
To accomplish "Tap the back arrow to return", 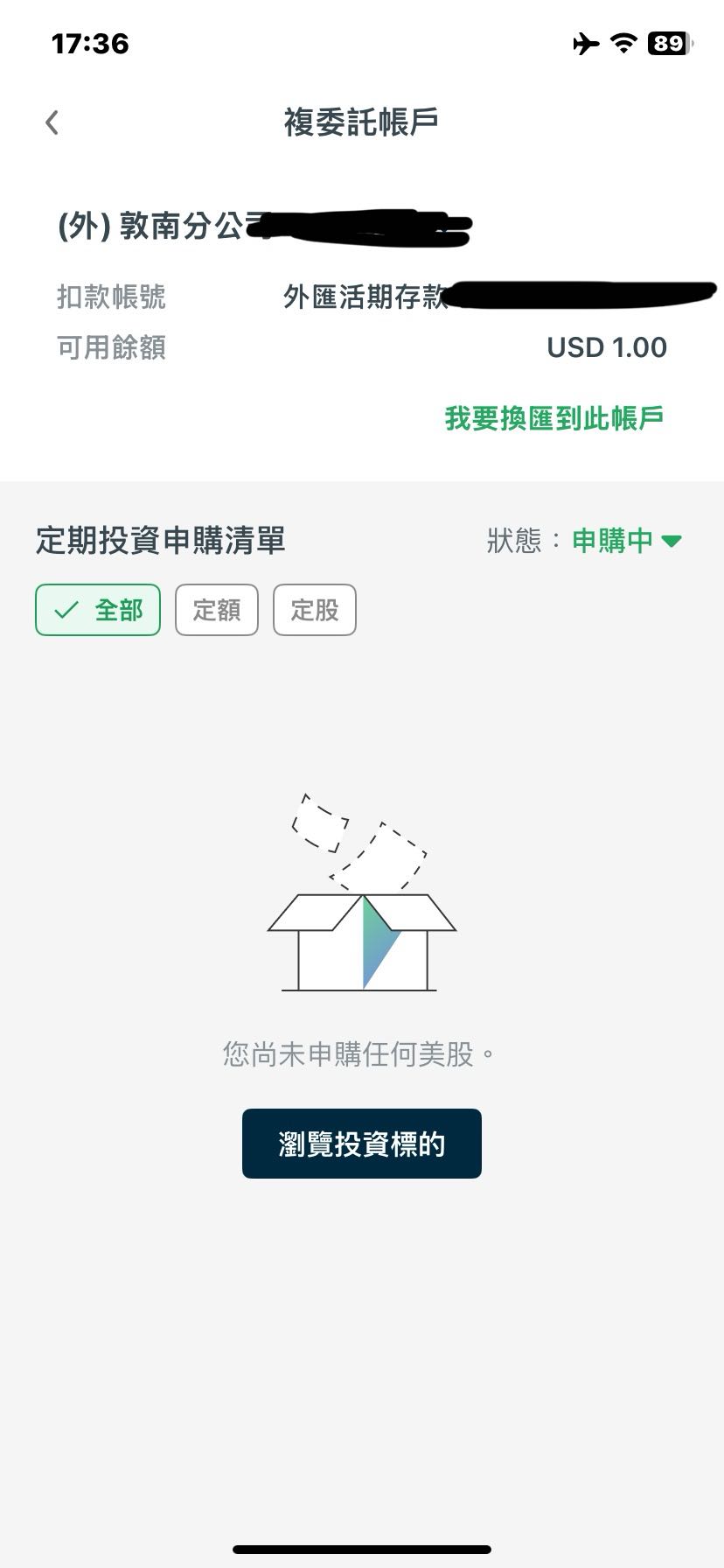I will pos(52,122).
